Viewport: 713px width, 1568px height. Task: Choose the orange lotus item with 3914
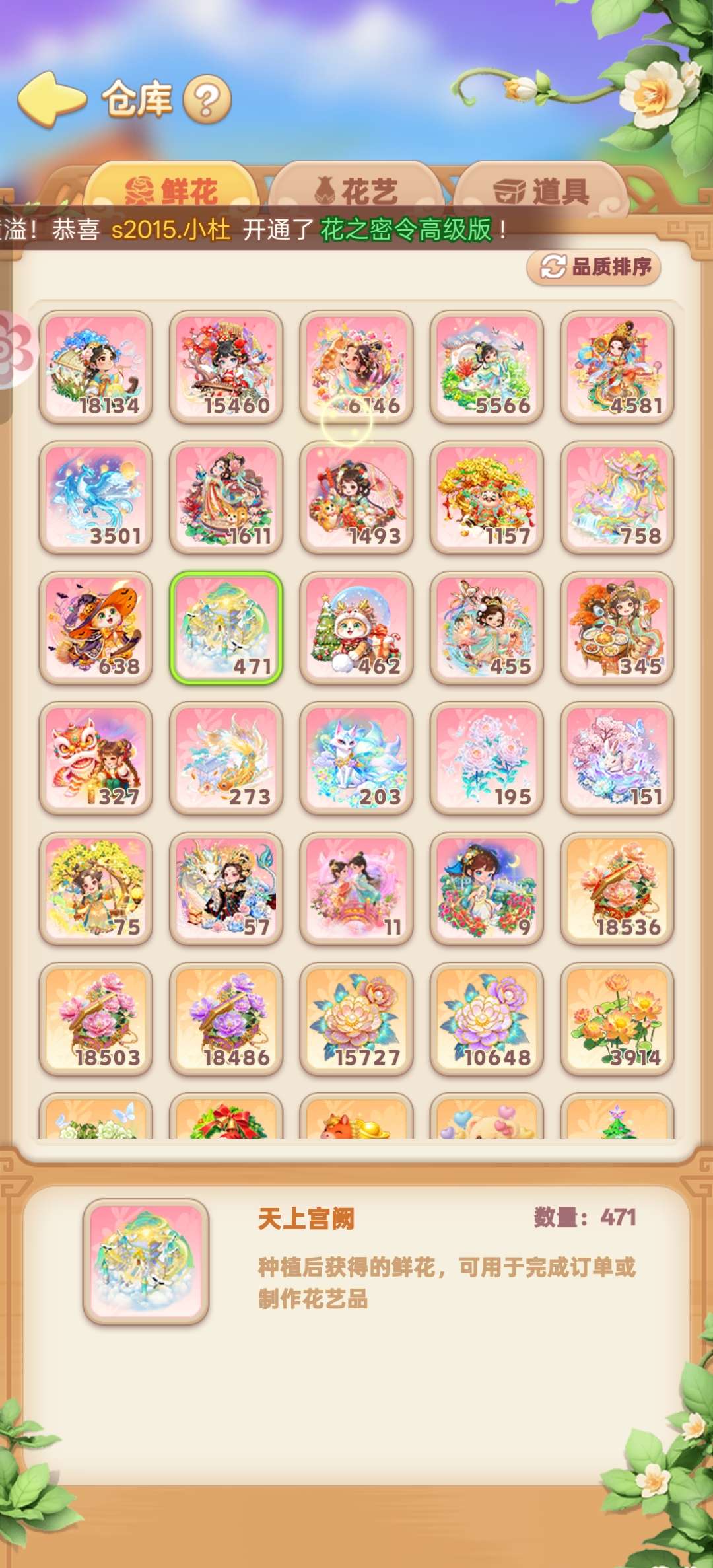[617, 1018]
